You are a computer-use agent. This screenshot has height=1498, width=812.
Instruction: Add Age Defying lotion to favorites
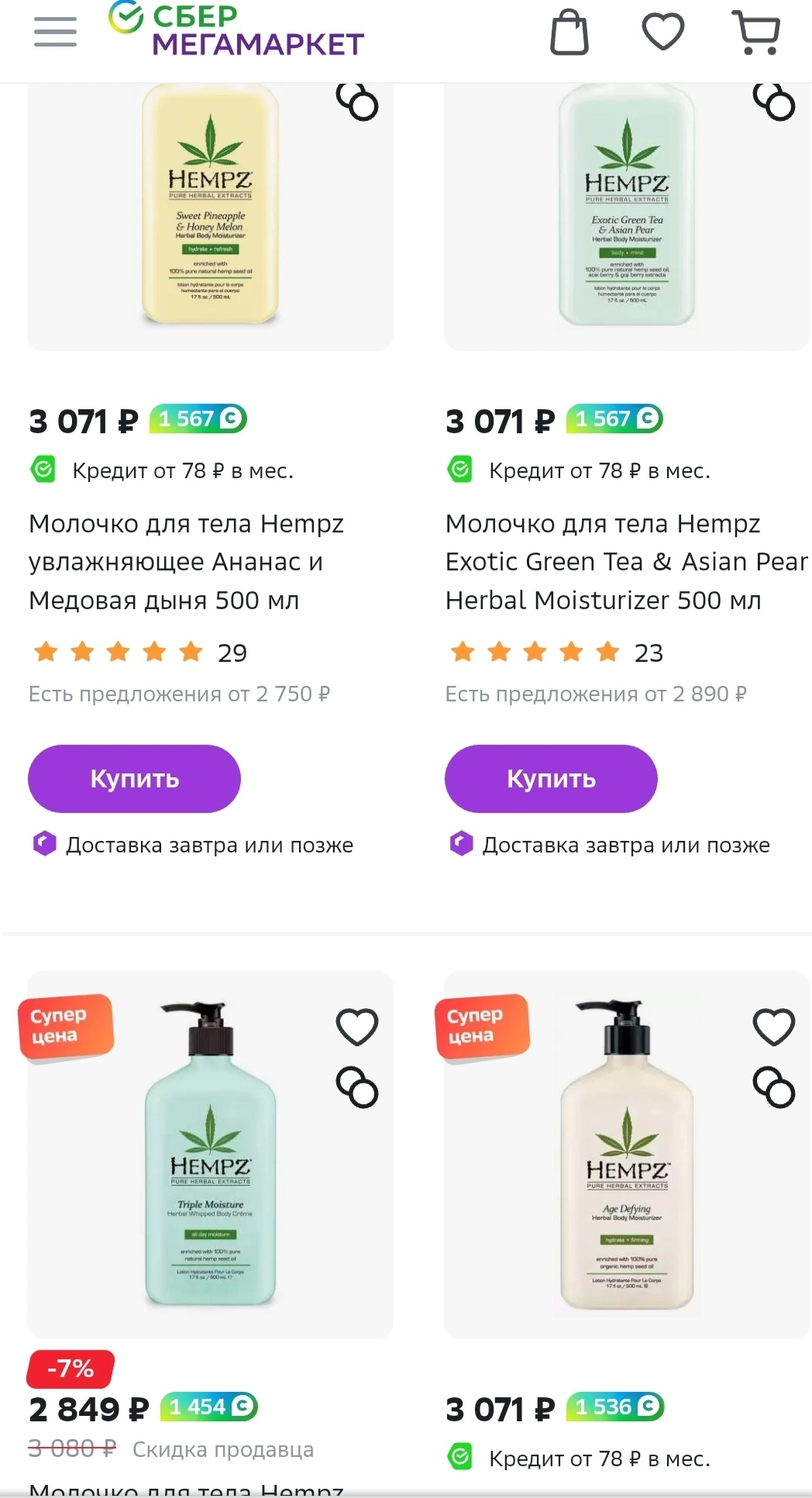tap(774, 1027)
